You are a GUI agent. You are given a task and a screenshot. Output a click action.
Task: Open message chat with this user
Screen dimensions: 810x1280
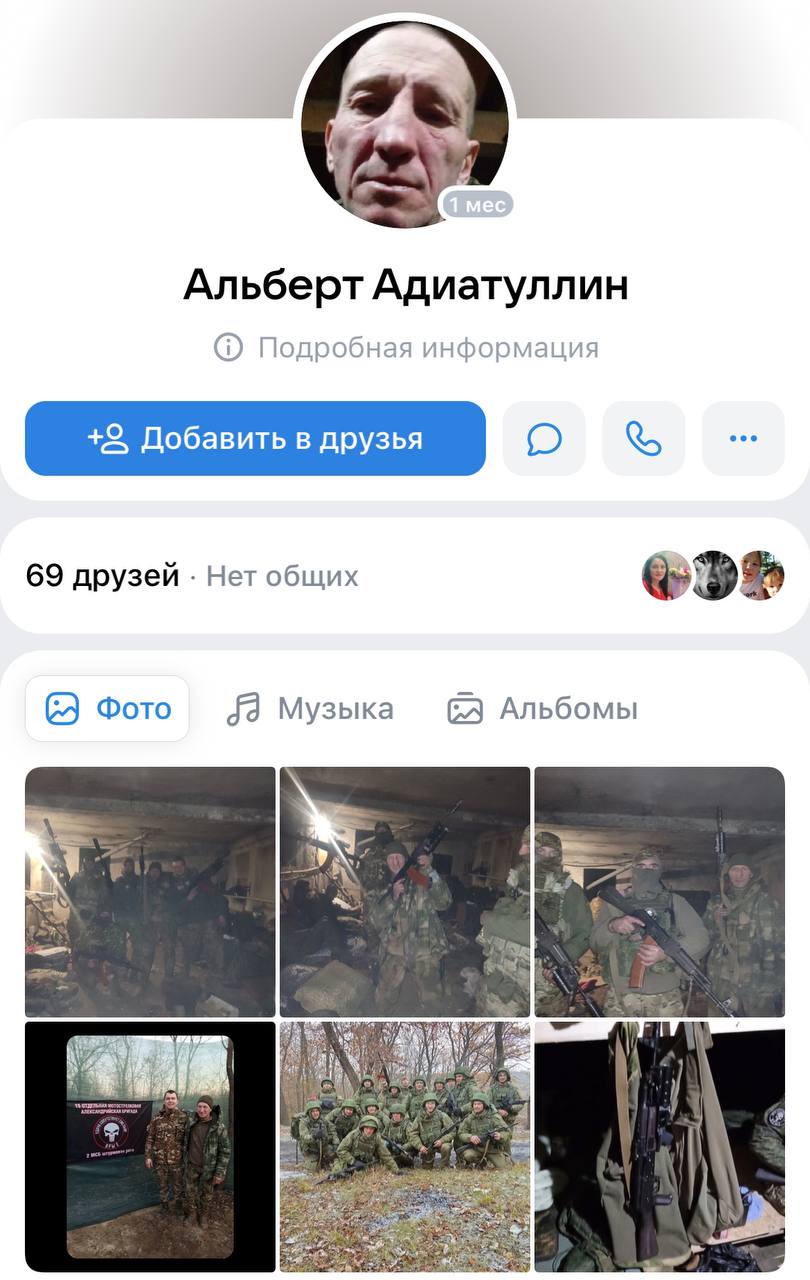pos(544,438)
